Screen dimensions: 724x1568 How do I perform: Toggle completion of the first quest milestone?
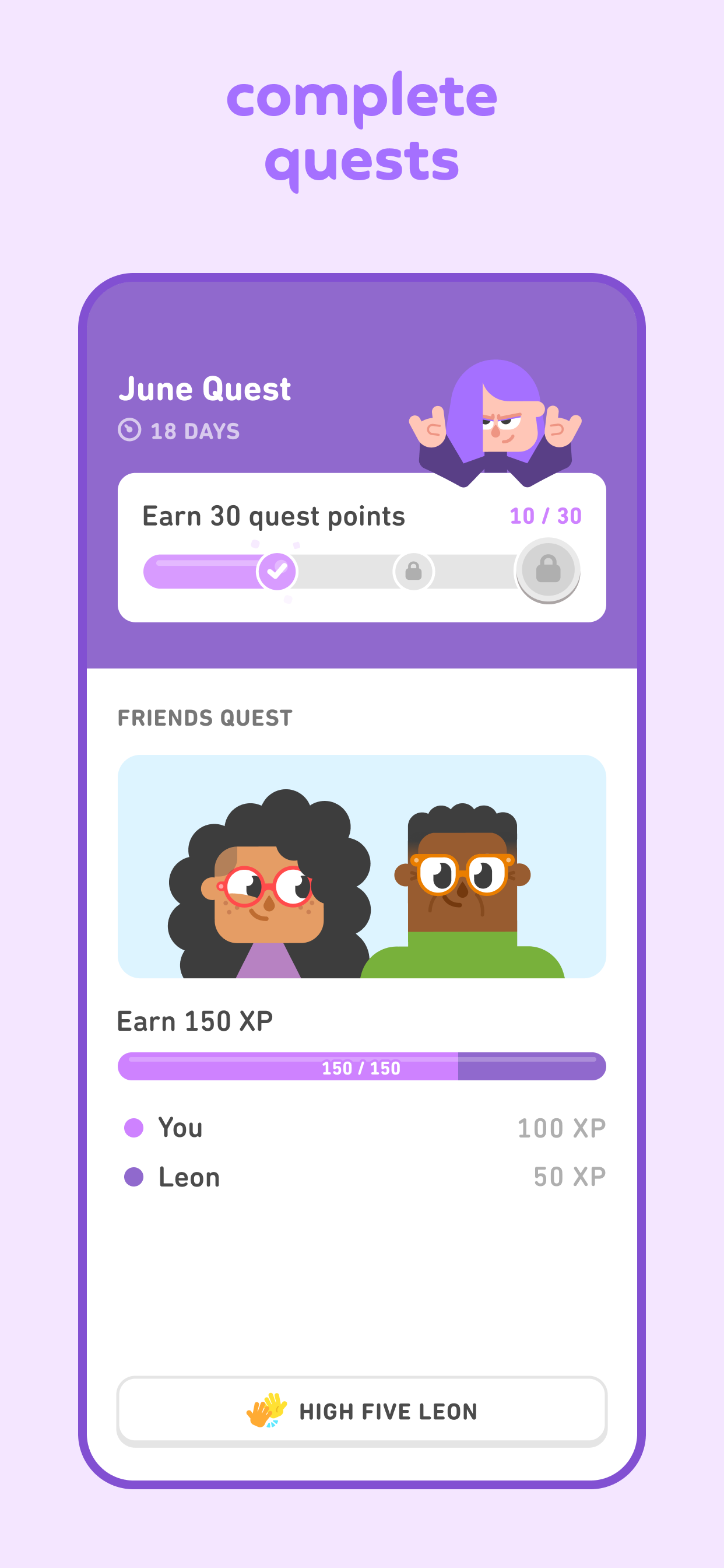(277, 570)
